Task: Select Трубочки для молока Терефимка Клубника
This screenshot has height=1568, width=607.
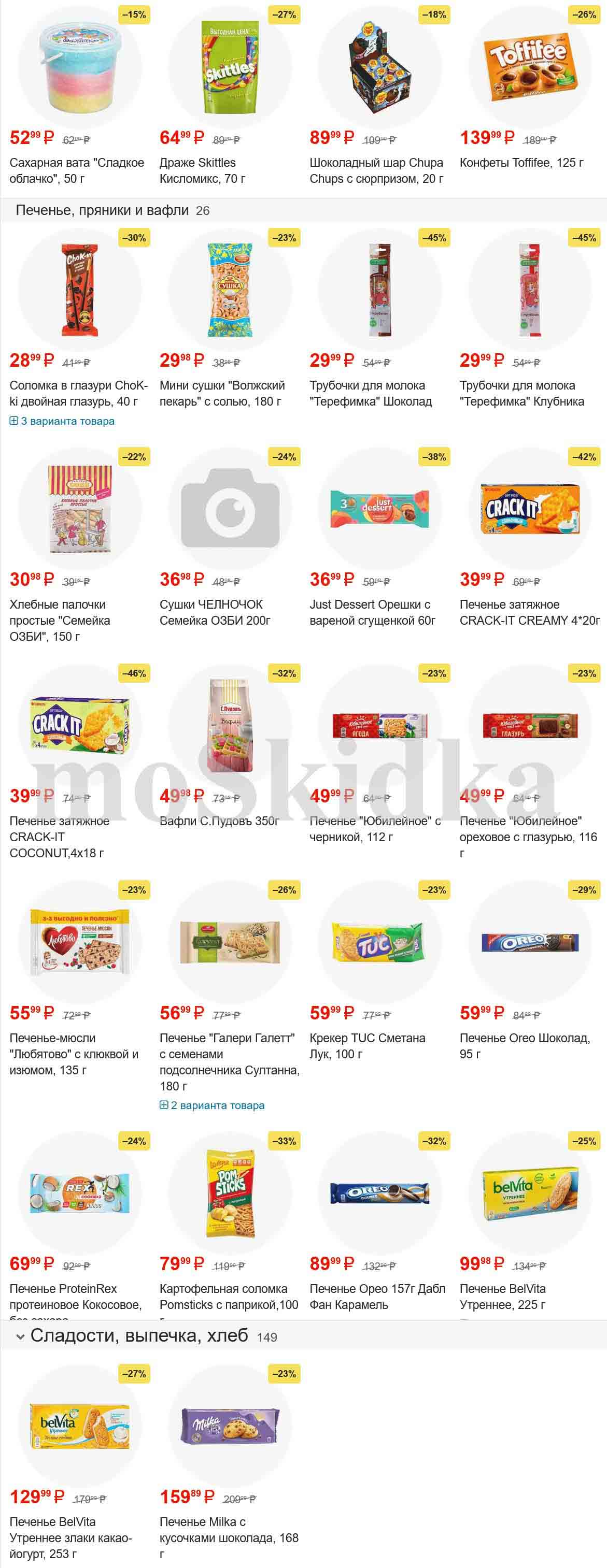Action: click(x=530, y=290)
